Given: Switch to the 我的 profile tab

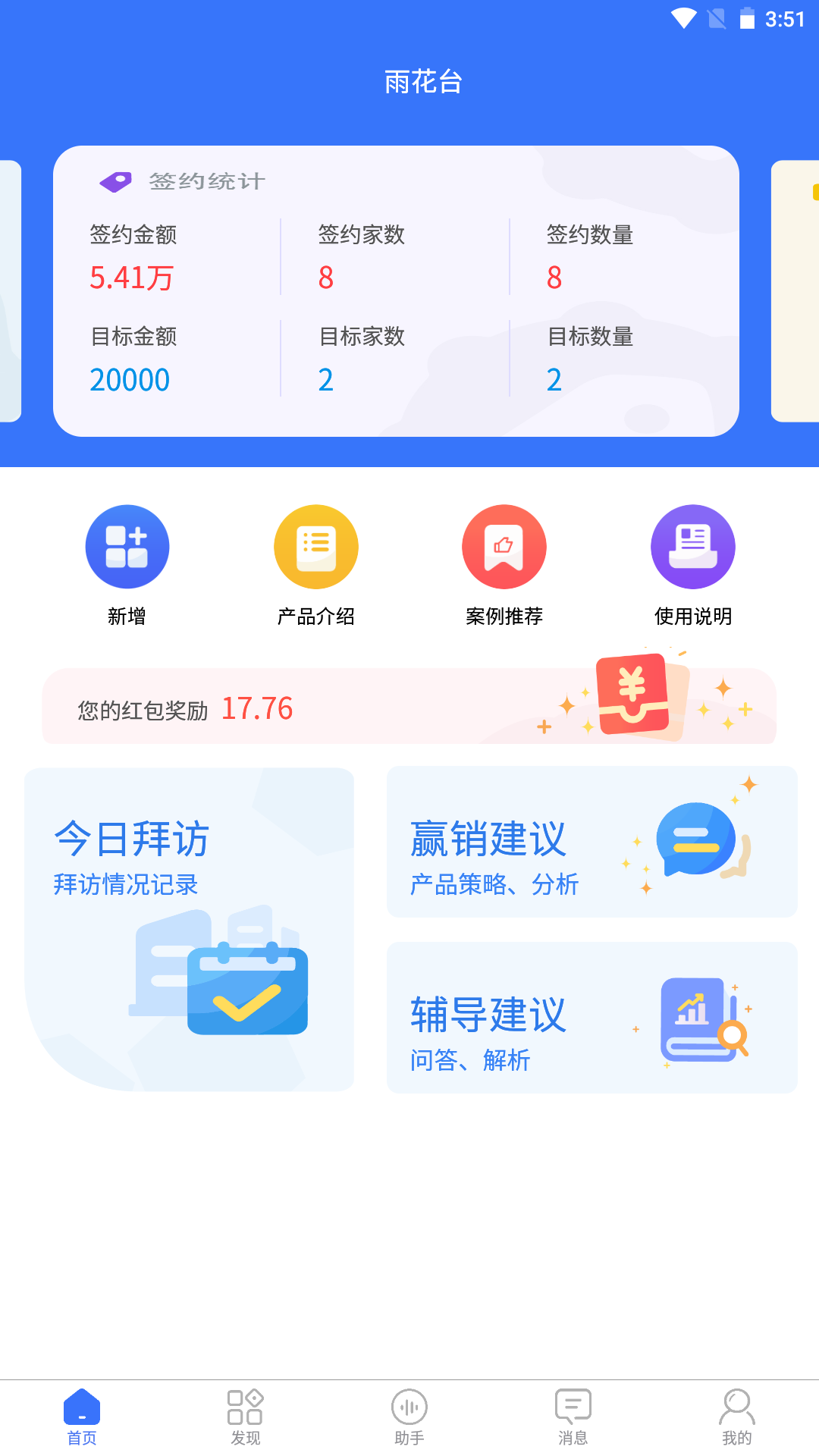Looking at the screenshot, I should [737, 1417].
